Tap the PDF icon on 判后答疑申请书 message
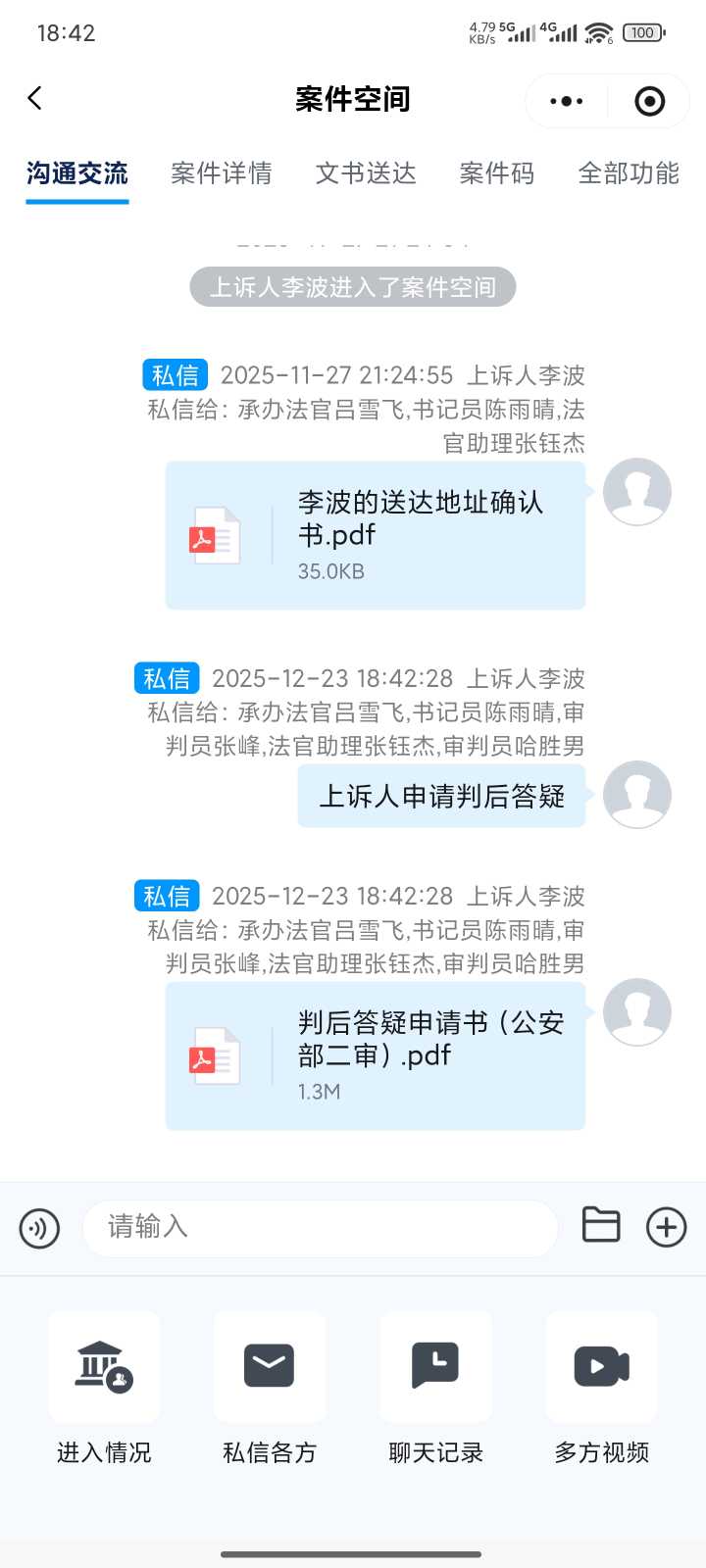Image resolution: width=706 pixels, height=1568 pixels. [x=216, y=1055]
